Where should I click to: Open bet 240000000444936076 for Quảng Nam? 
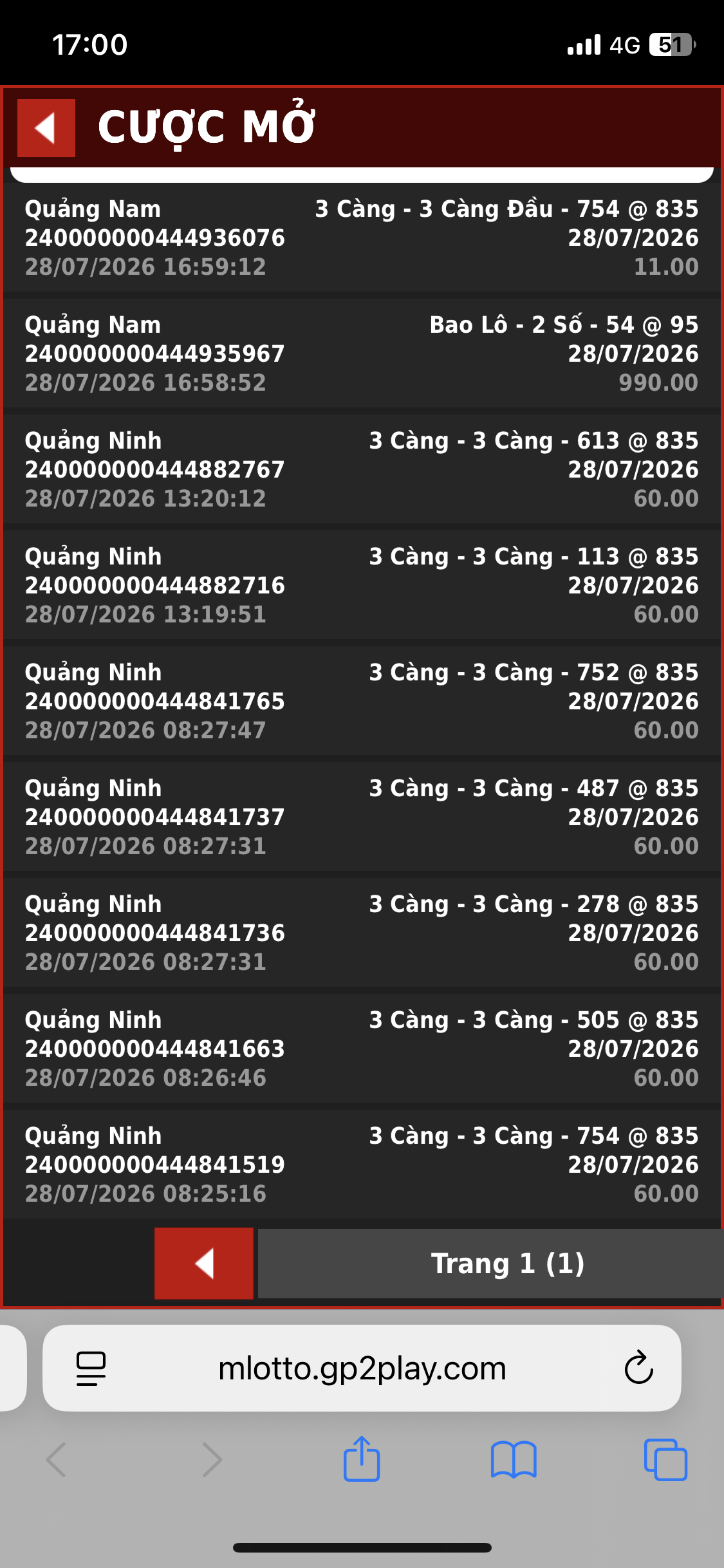coord(362,238)
